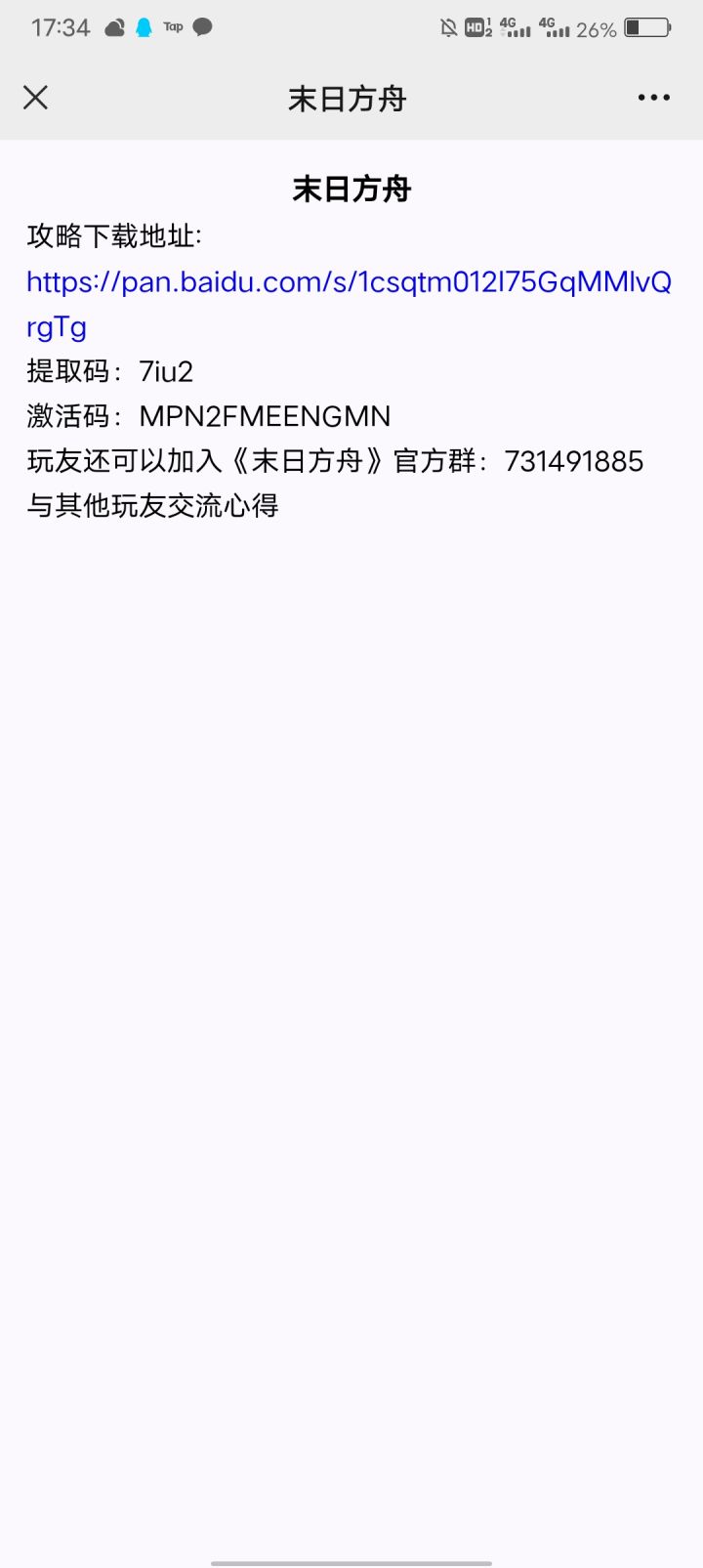Image resolution: width=703 pixels, height=1568 pixels.
Task: Select the 末日方舟 page title
Action: [x=351, y=98]
